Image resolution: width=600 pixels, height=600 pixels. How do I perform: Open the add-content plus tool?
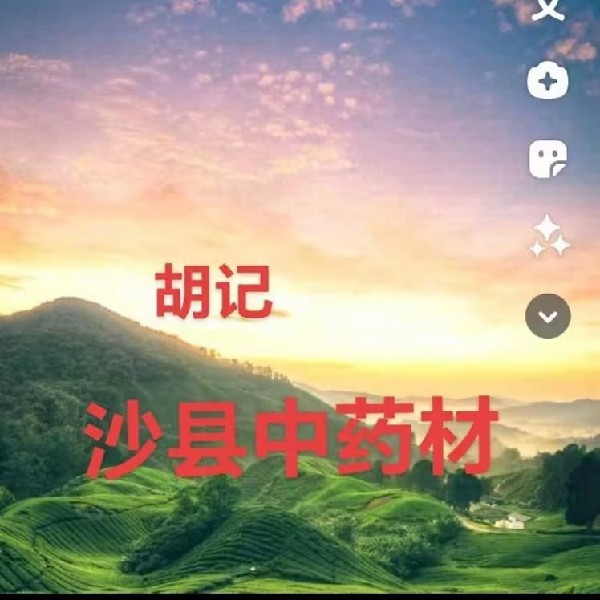pos(548,82)
